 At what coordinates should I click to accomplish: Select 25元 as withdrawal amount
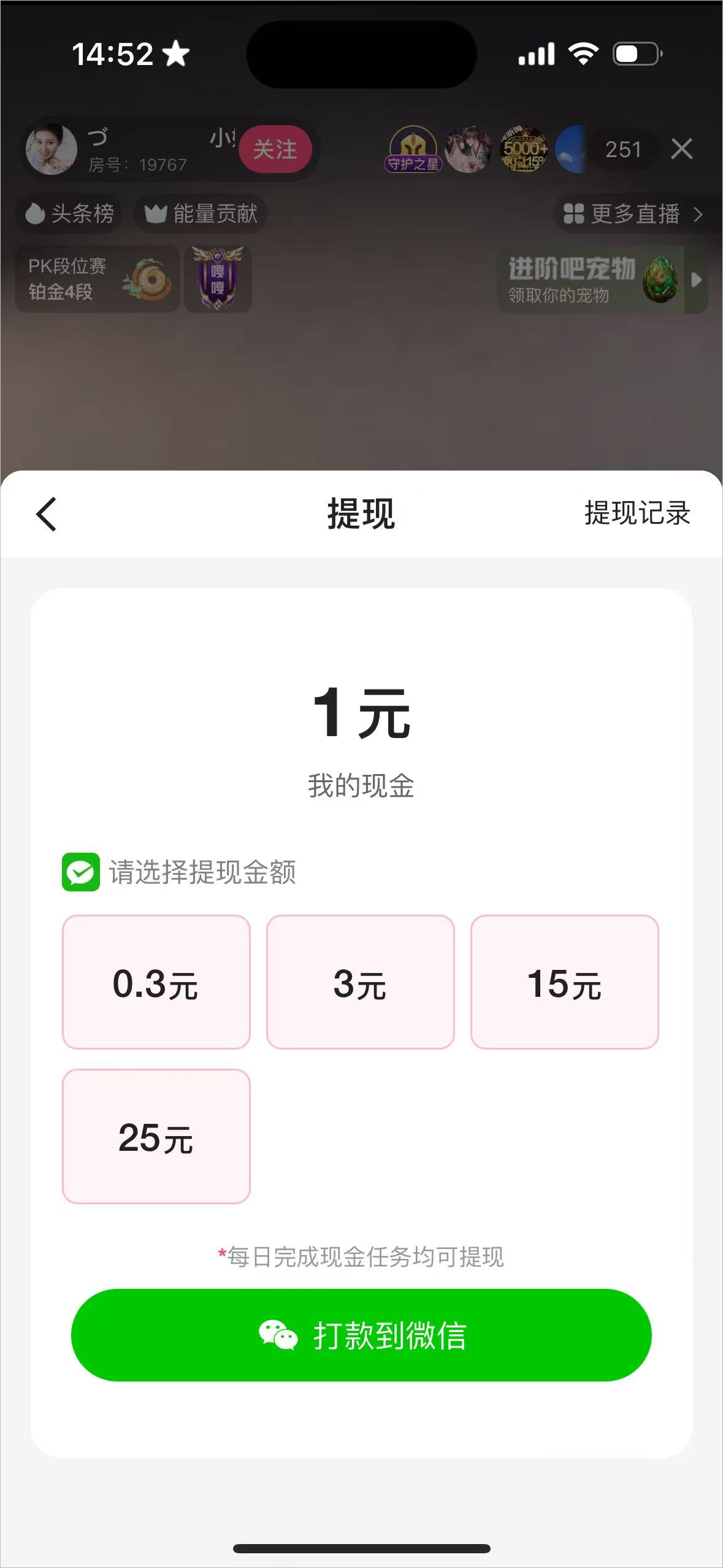[156, 1136]
